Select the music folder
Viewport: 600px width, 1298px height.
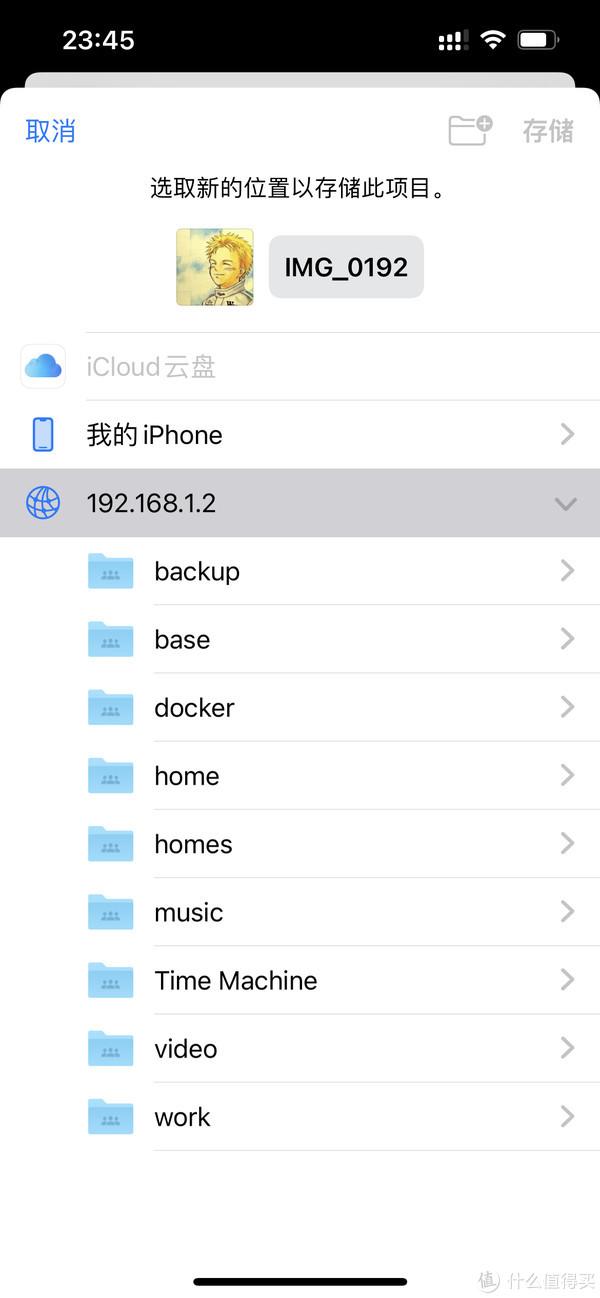(x=300, y=912)
